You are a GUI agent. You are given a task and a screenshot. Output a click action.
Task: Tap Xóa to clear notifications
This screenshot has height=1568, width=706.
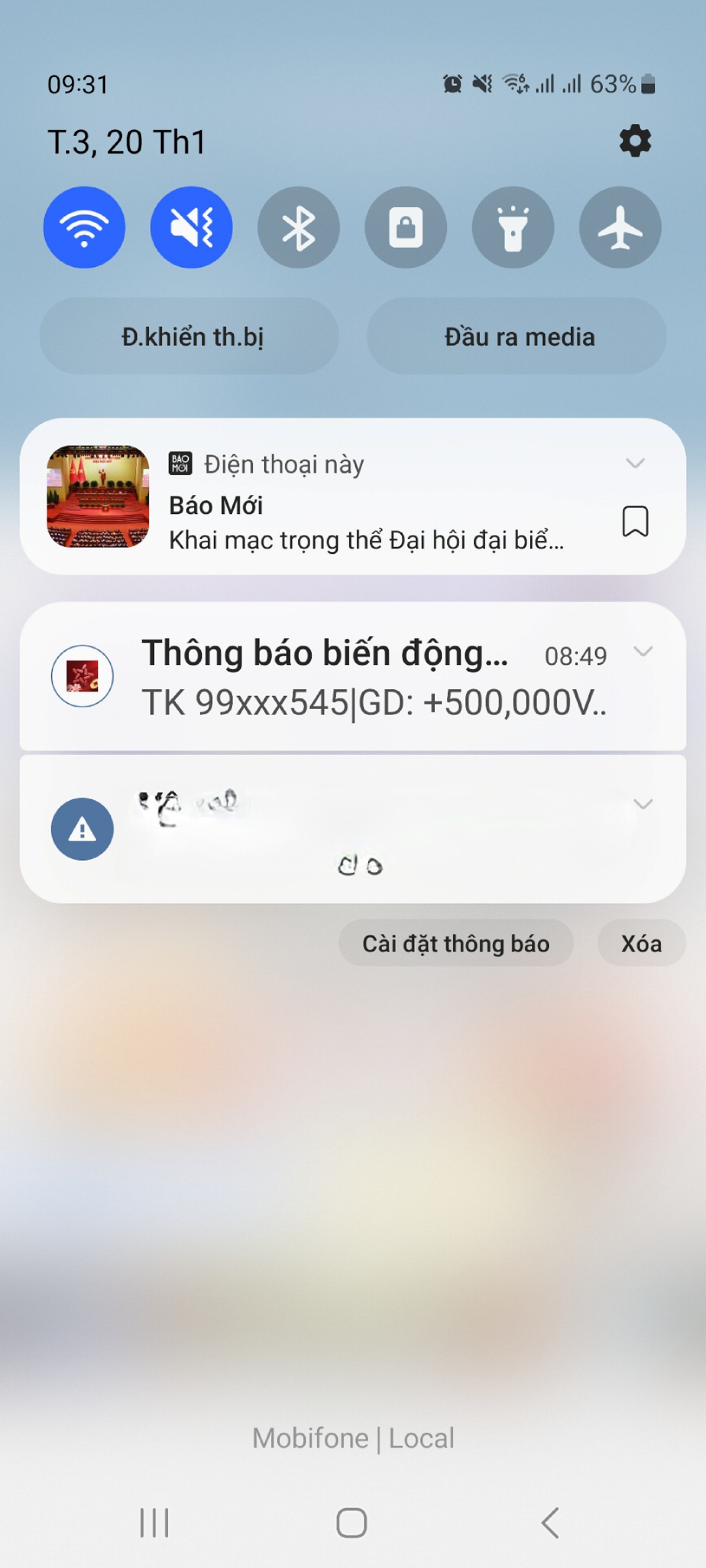pyautogui.click(x=641, y=943)
